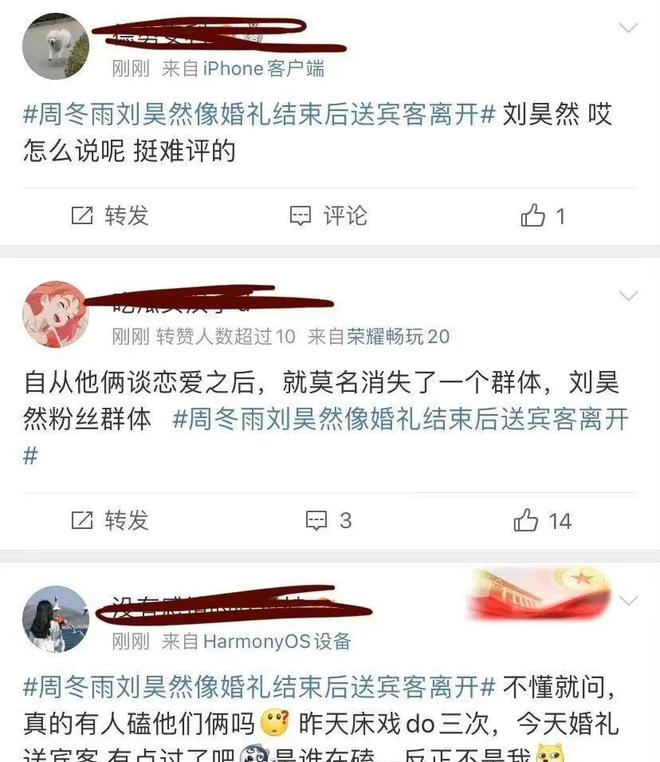View the profile of the HarmonyOS poster avatar
Viewport: 660px width, 762px height.
(x=55, y=618)
